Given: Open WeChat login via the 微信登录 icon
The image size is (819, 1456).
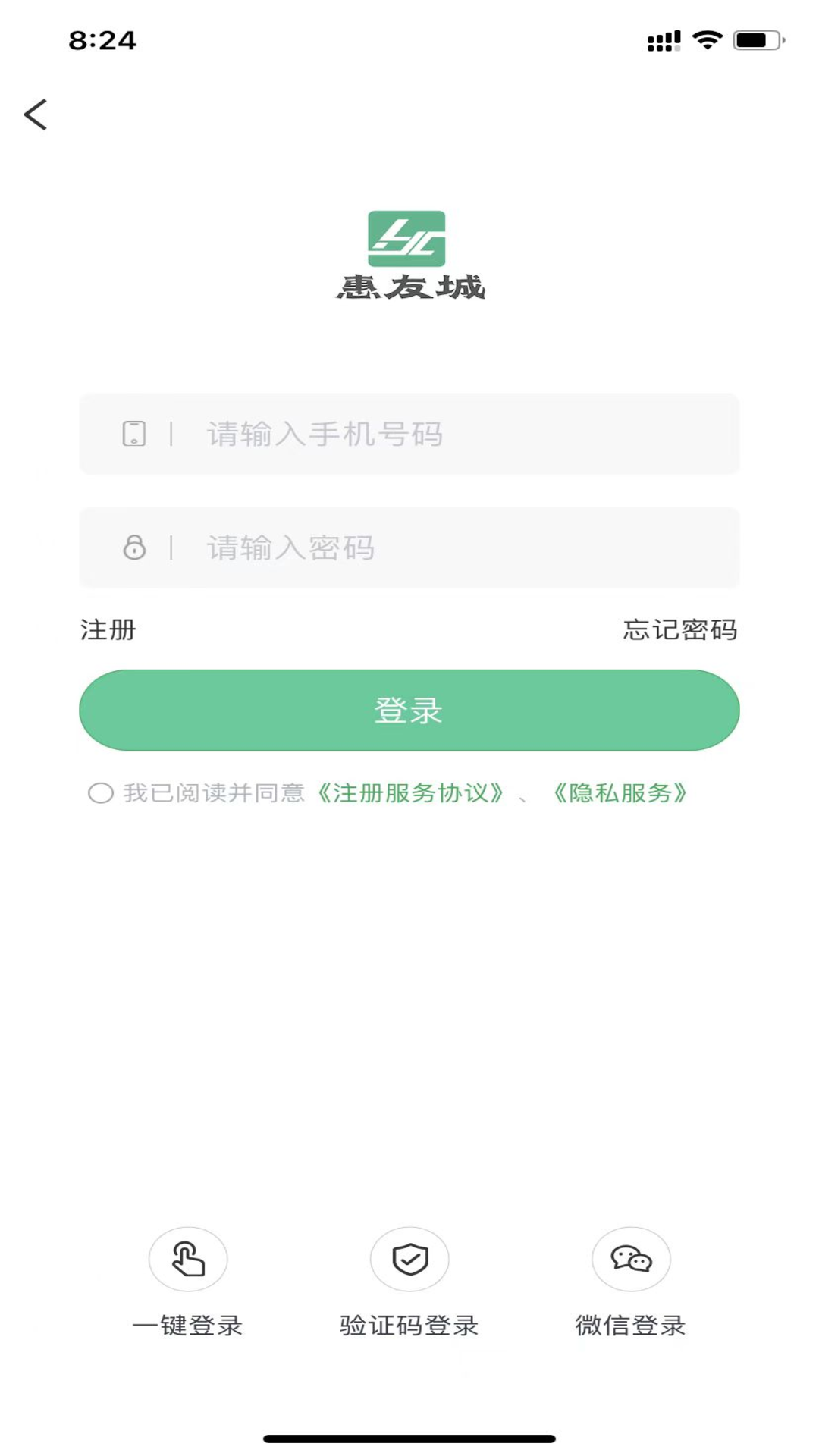Looking at the screenshot, I should (x=631, y=1258).
